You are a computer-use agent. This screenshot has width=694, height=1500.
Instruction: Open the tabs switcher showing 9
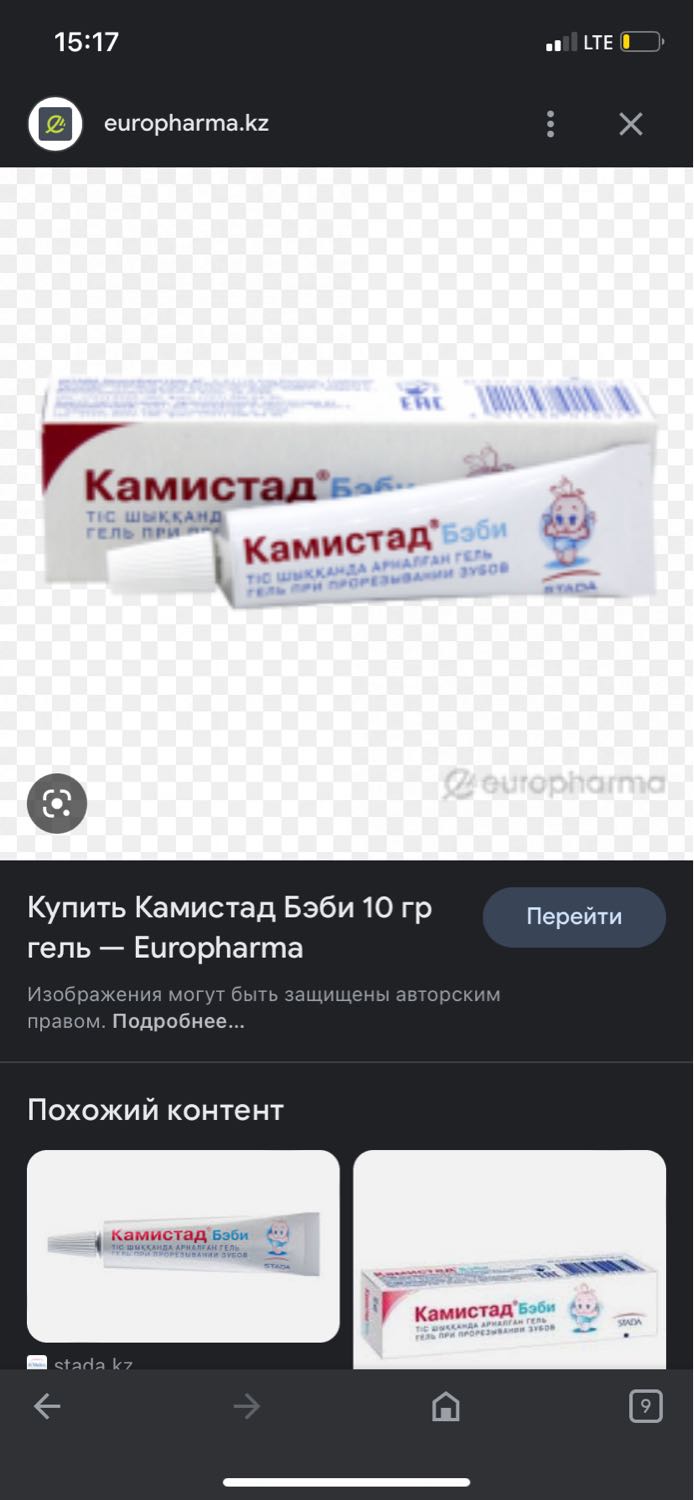coord(645,1407)
